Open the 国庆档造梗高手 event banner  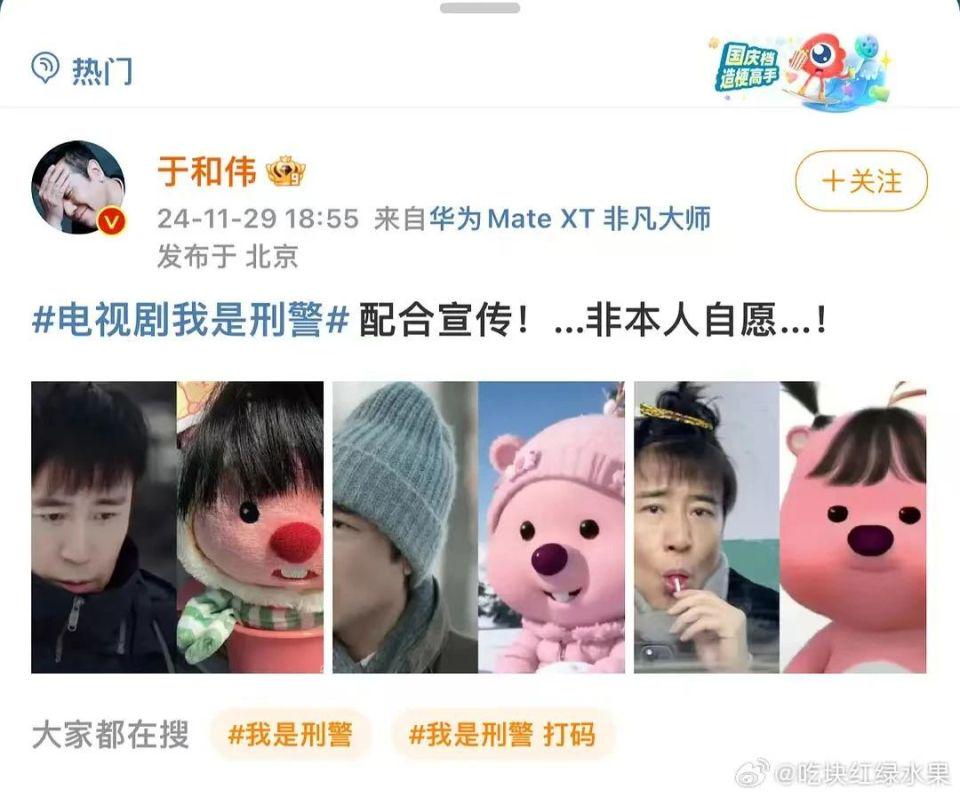800,70
